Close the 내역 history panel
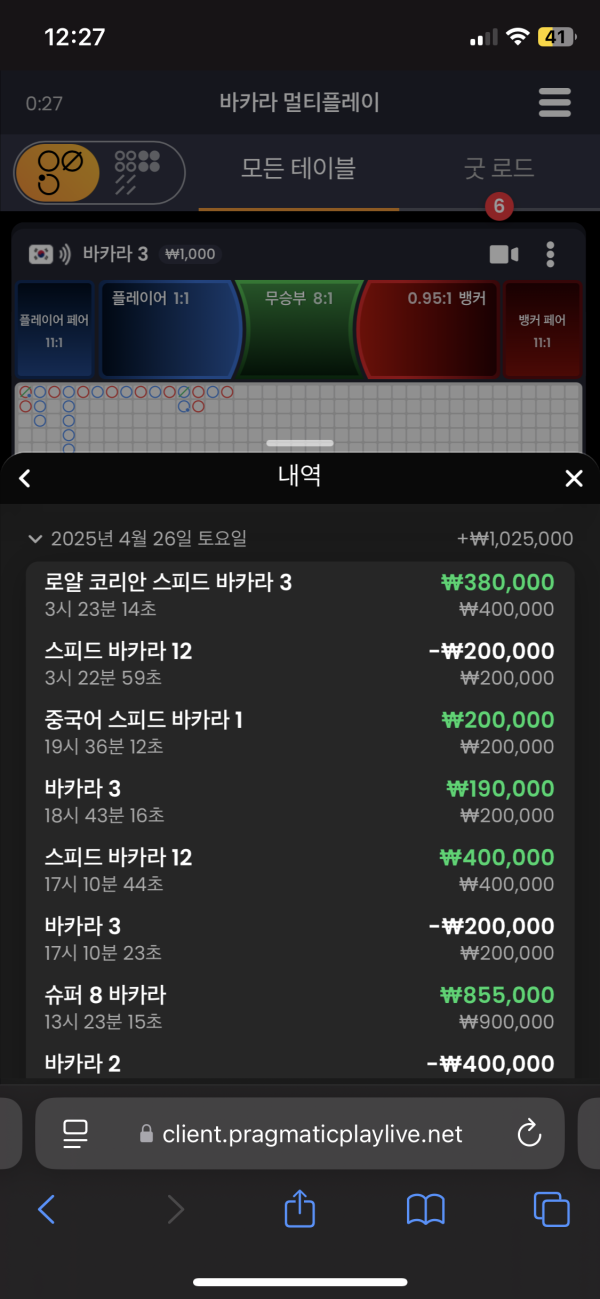 point(573,479)
